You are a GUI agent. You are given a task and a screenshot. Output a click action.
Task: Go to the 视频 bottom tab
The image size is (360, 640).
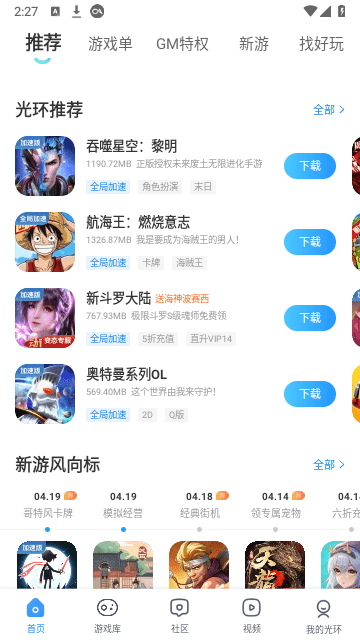251,616
